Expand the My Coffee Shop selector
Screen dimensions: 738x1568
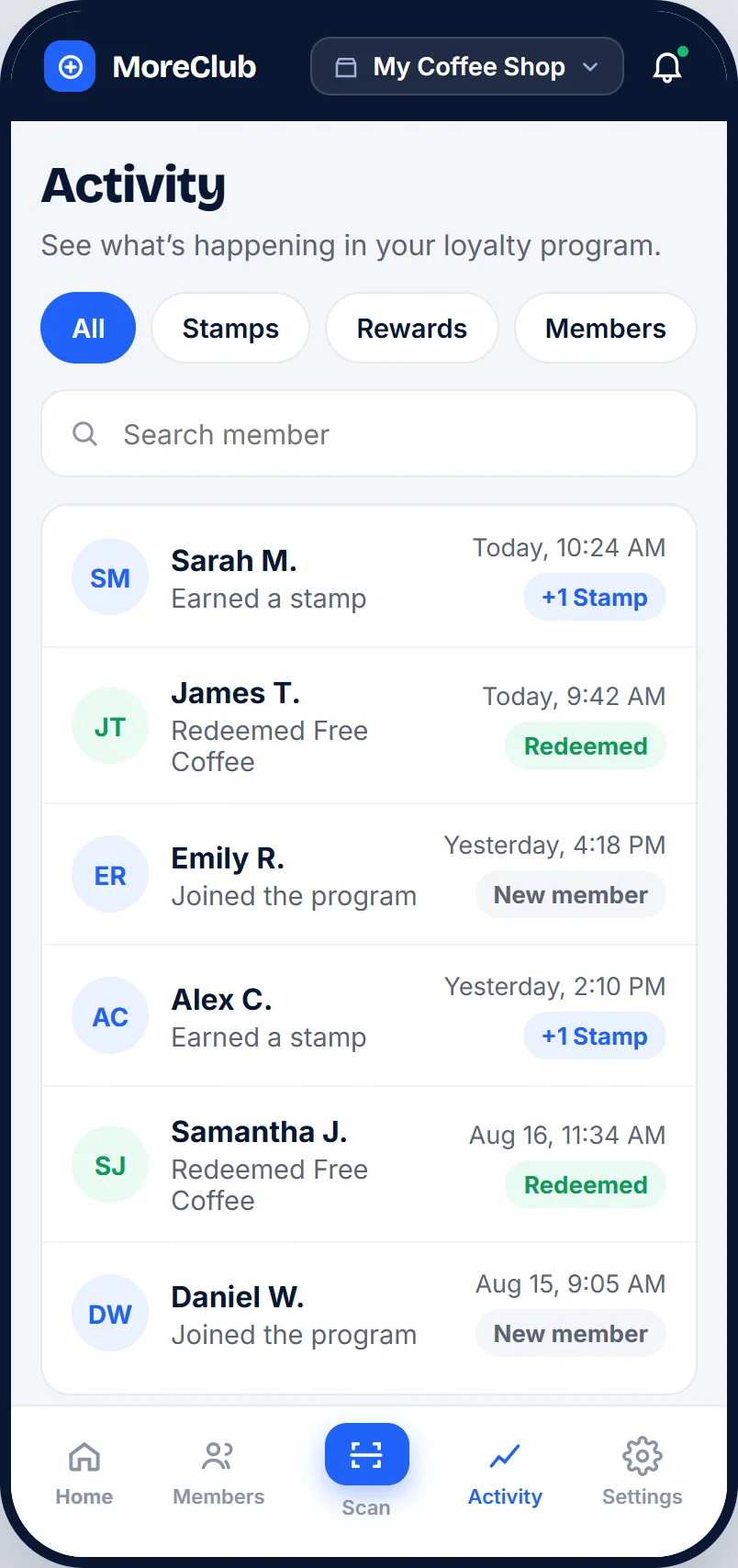click(x=467, y=66)
